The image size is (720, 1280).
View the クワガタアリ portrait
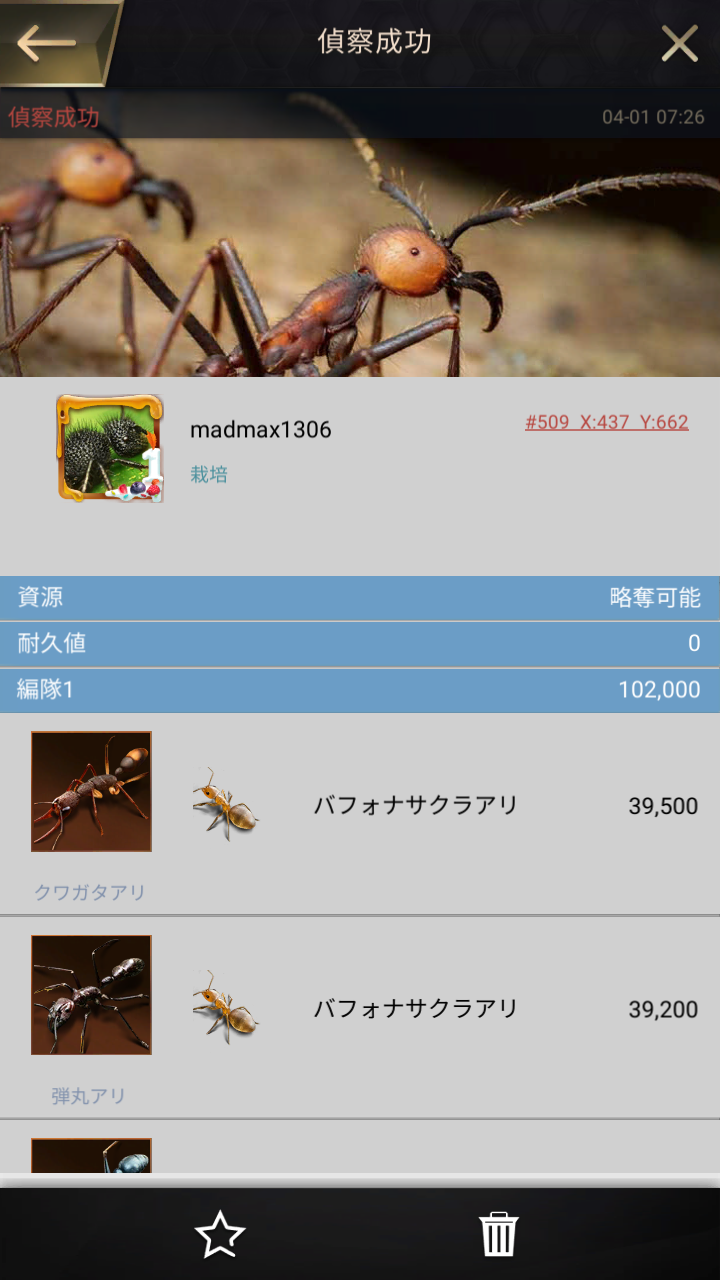tap(91, 791)
